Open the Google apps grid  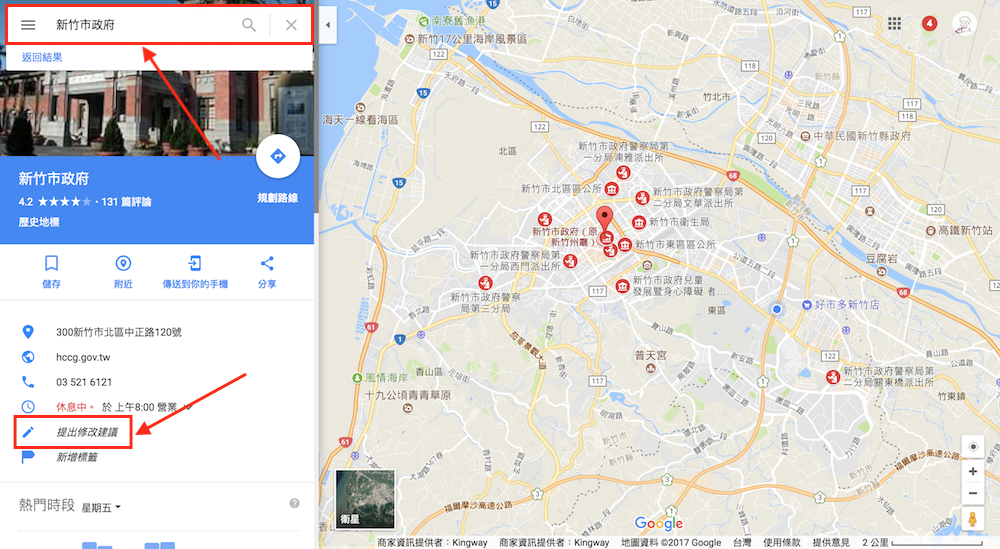894,23
